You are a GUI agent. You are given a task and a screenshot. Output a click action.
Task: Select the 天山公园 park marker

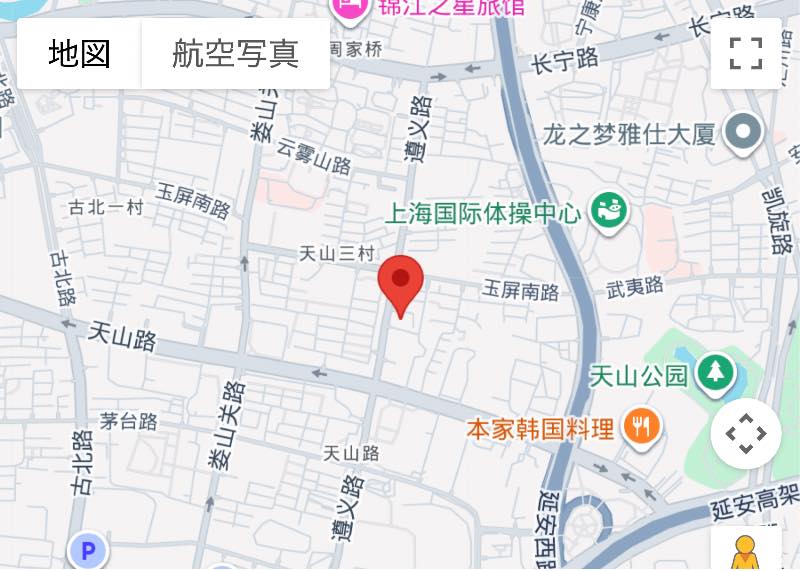point(714,373)
